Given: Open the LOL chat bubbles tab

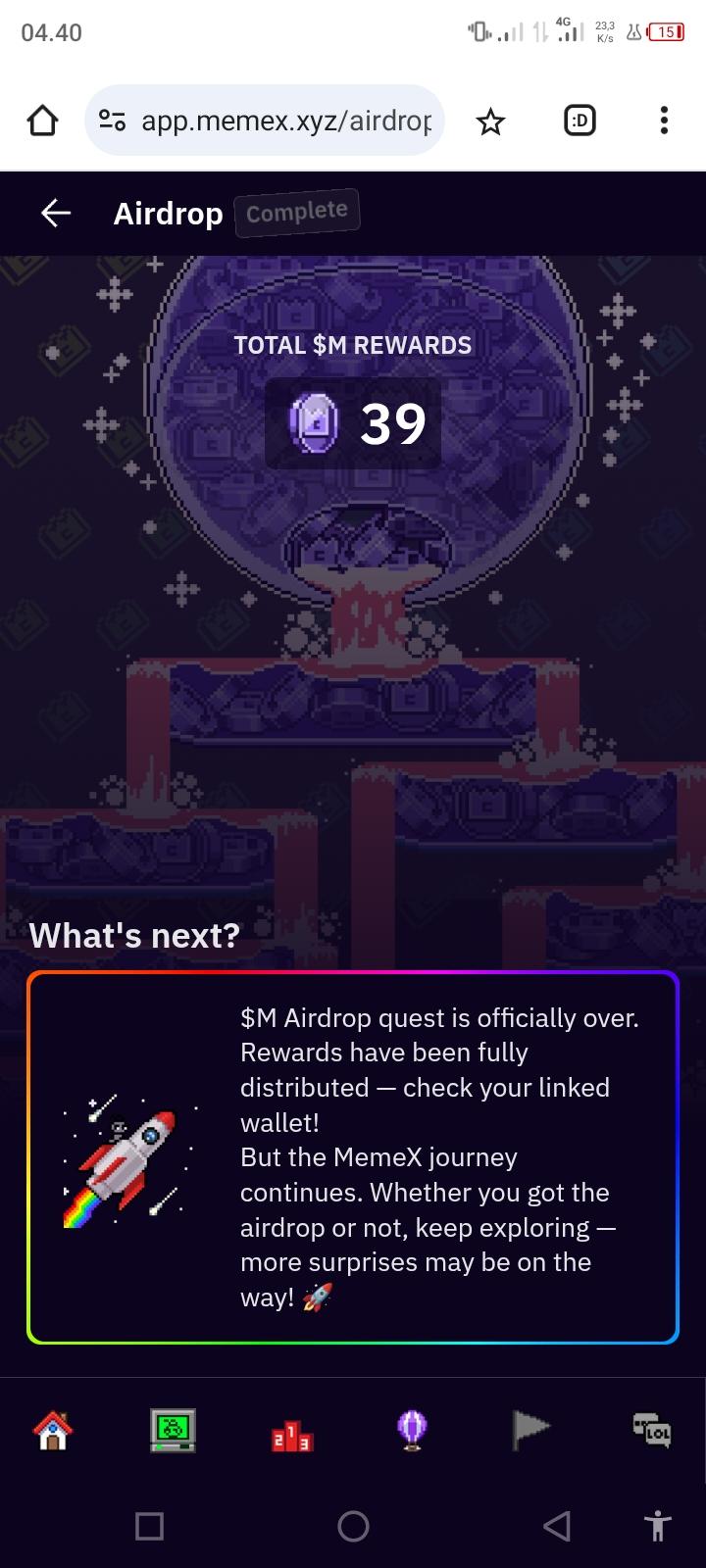Looking at the screenshot, I should 651,1430.
